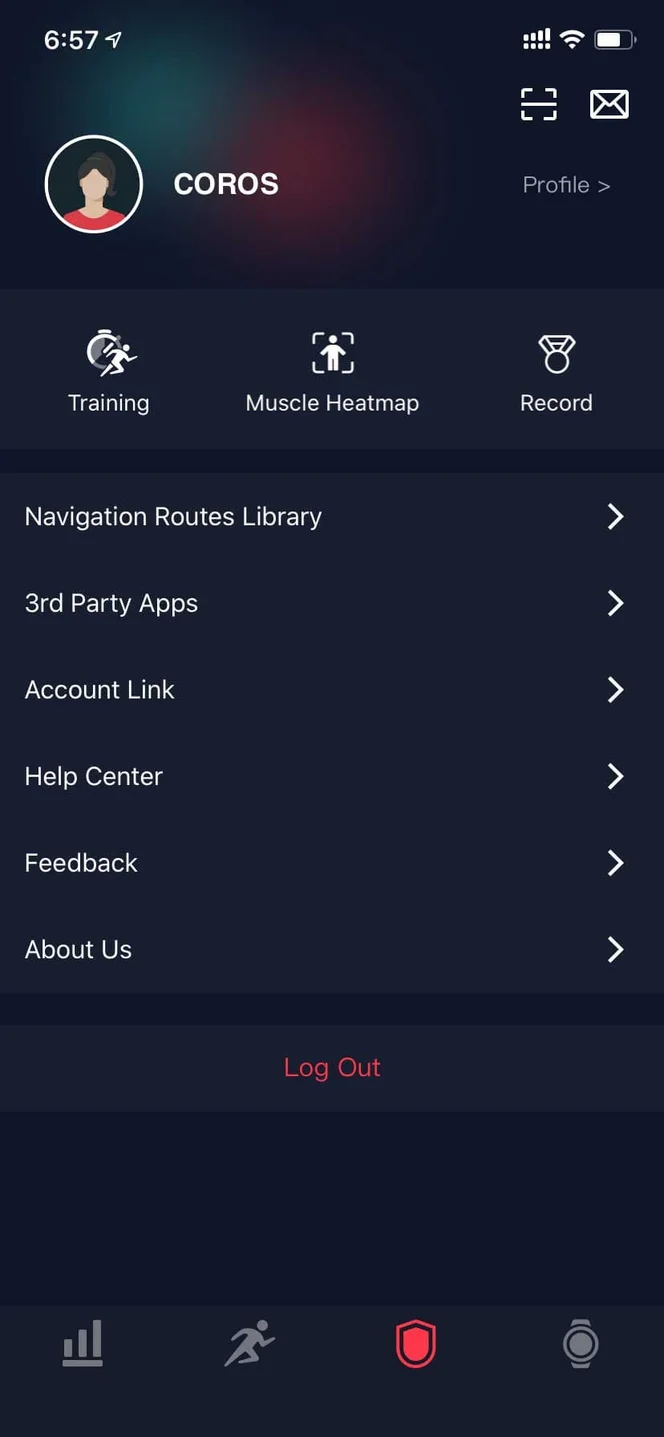Open the Training section
This screenshot has height=1437, width=664.
click(109, 372)
